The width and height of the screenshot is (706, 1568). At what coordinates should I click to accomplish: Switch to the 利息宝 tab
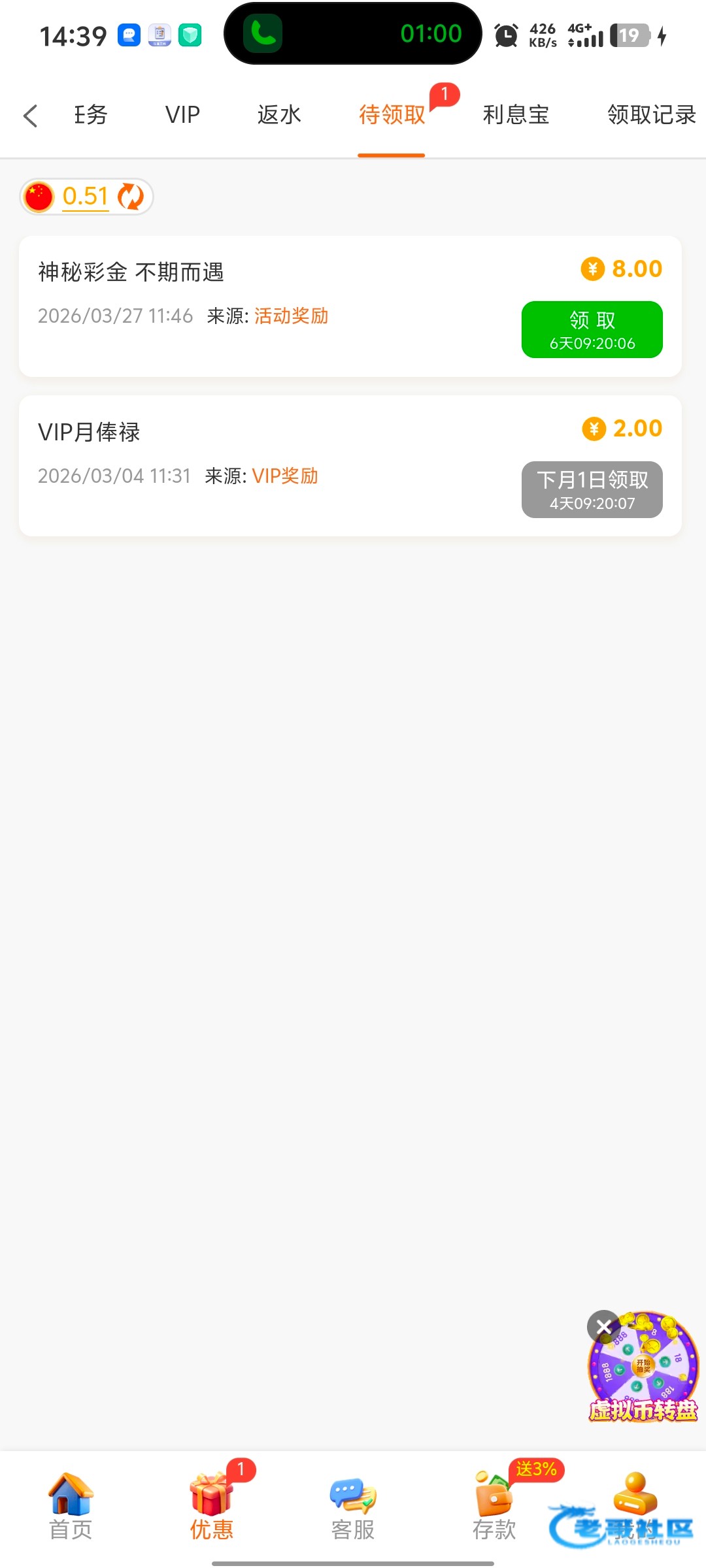(x=516, y=115)
